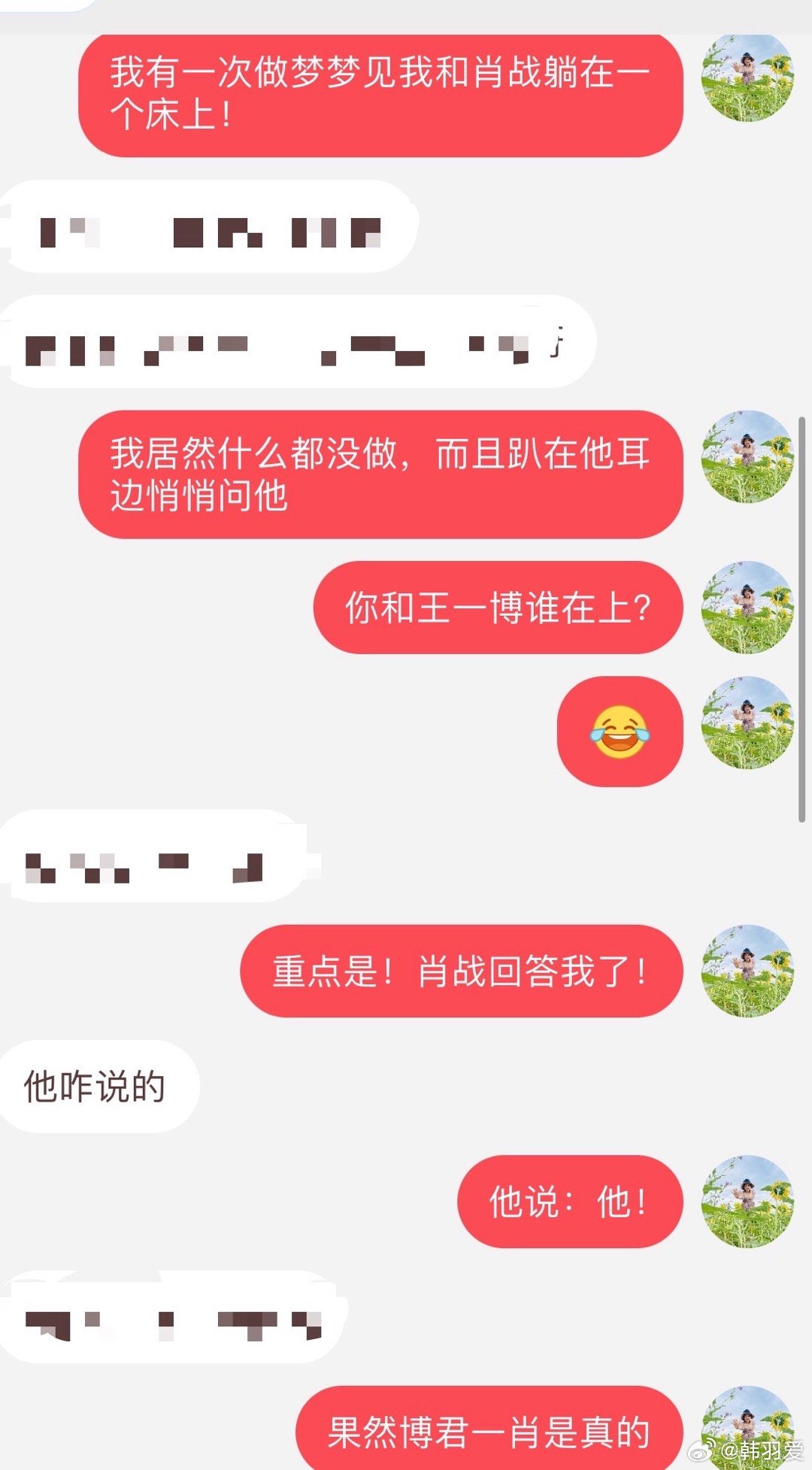This screenshot has height=1470, width=812.
Task: Open avatar next to 我有一次做梦 message
Action: [747, 77]
